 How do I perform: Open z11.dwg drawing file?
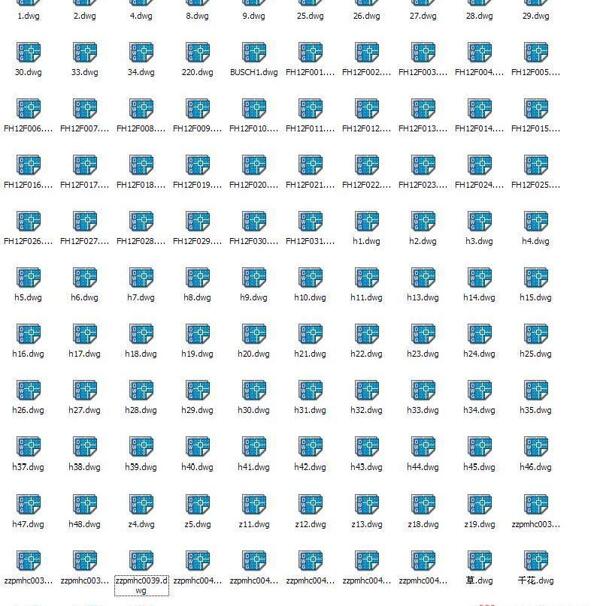click(x=254, y=506)
